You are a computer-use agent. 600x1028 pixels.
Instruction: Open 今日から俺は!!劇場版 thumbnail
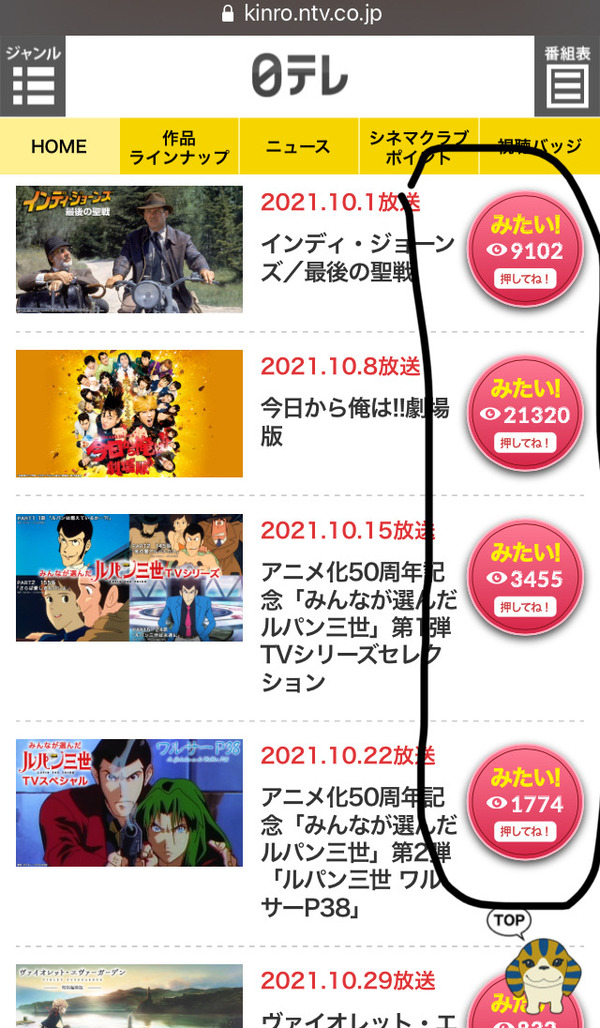129,413
